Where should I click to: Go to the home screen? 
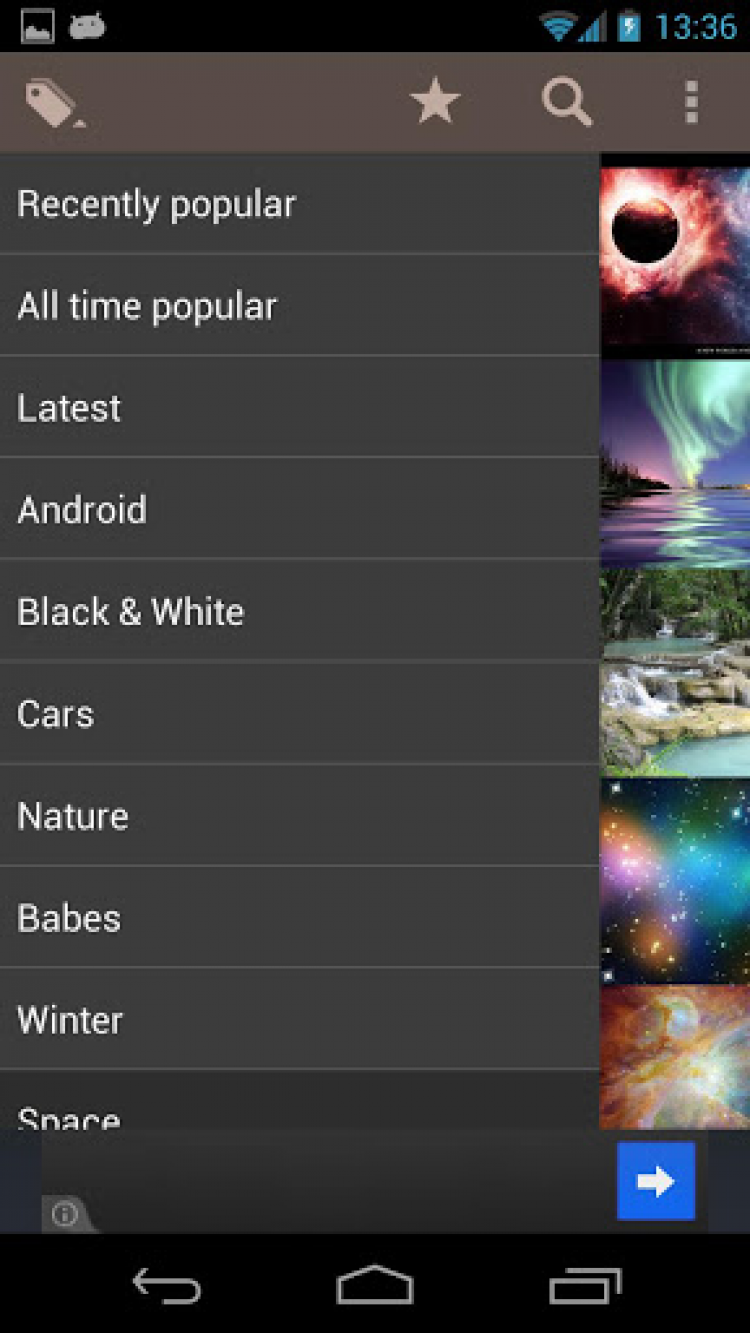coord(375,1285)
